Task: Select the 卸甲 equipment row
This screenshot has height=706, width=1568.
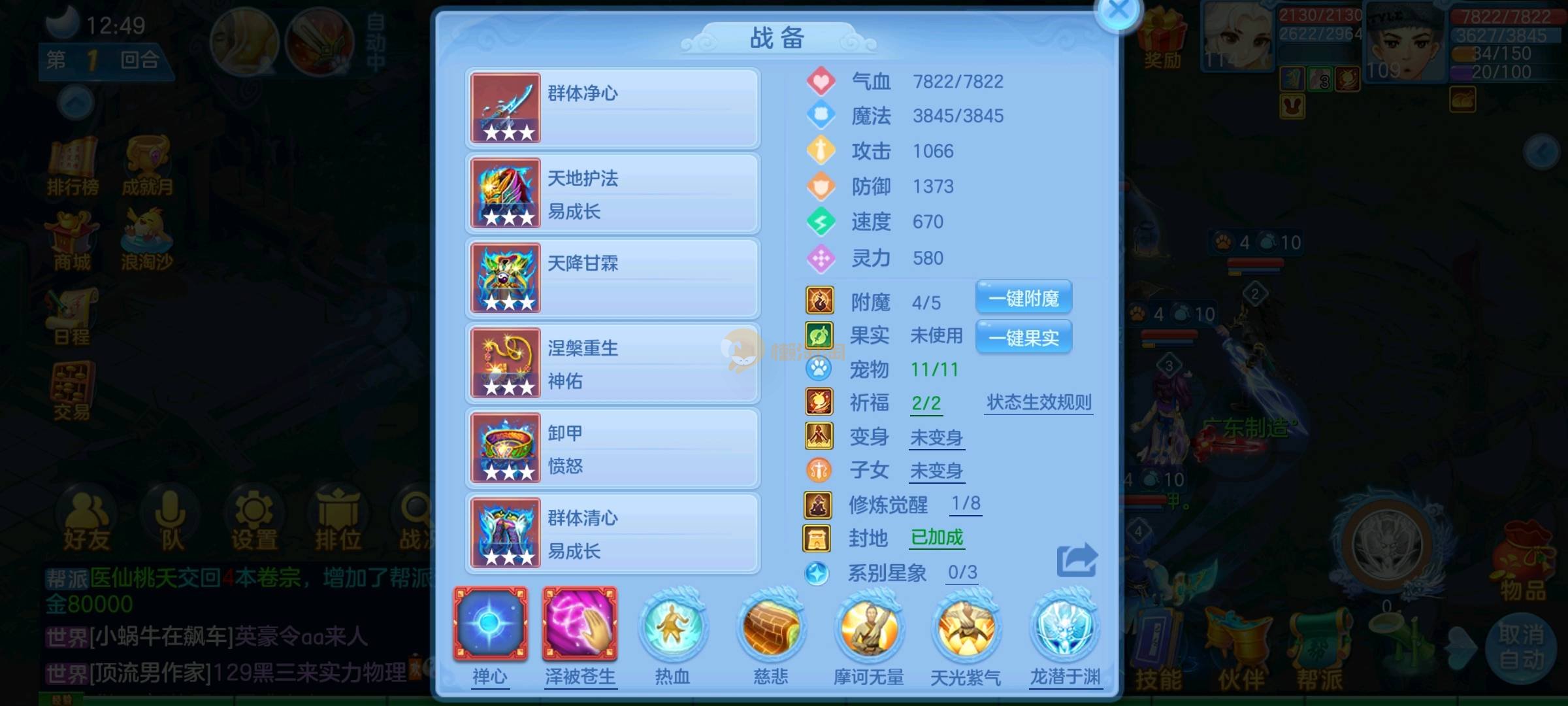Action: pyautogui.click(x=612, y=448)
